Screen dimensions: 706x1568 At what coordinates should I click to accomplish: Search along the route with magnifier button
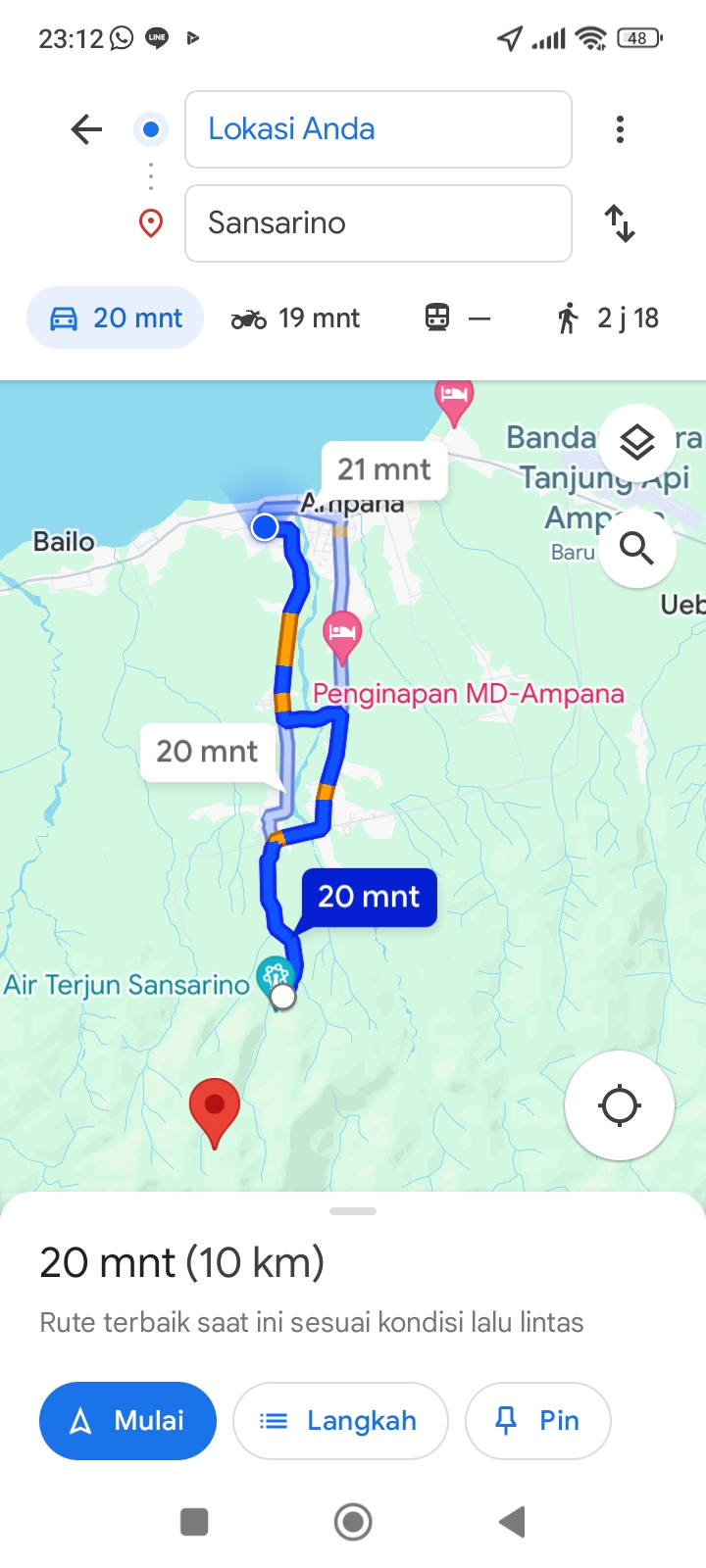point(637,549)
